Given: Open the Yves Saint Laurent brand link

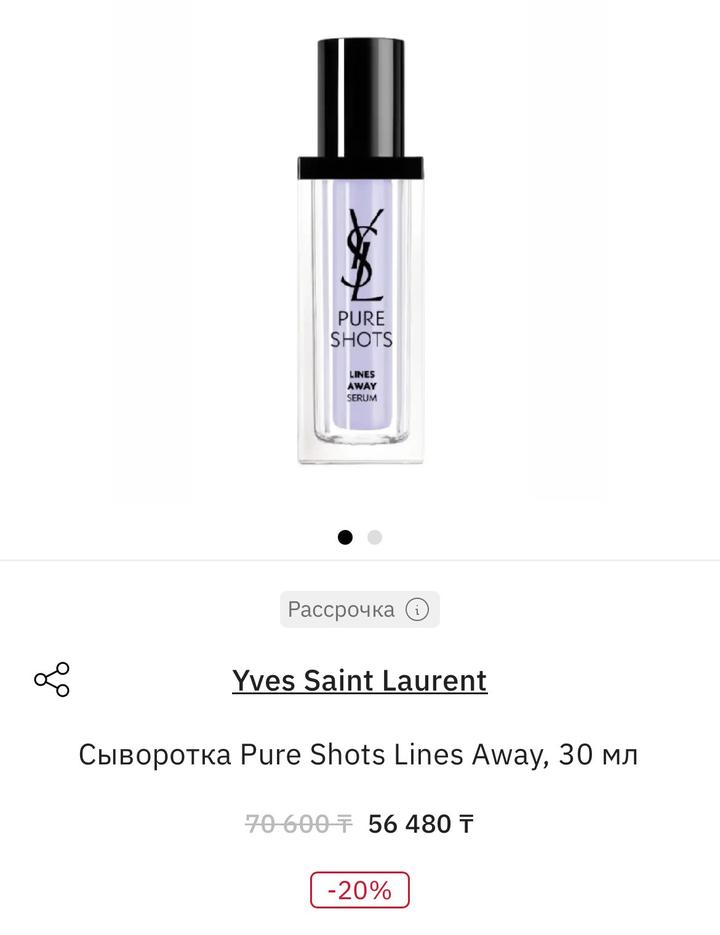Looking at the screenshot, I should [x=360, y=681].
